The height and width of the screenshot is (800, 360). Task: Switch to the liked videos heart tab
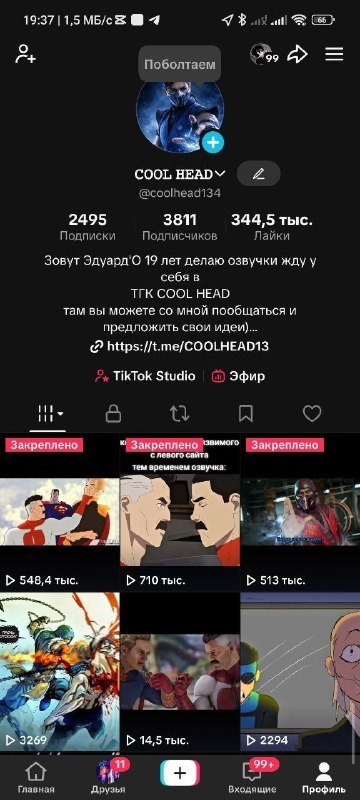pos(312,414)
